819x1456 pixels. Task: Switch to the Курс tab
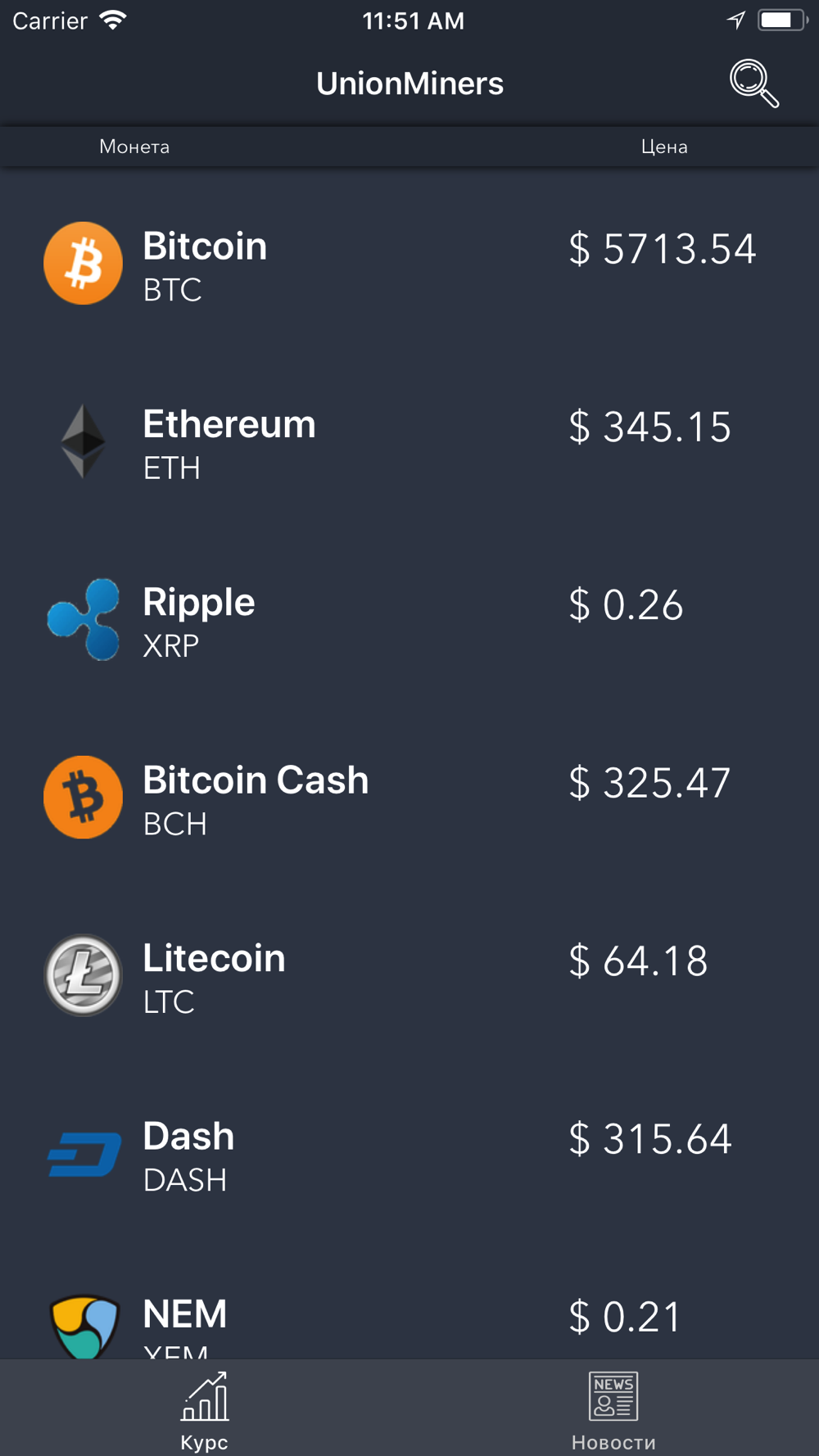click(204, 1410)
